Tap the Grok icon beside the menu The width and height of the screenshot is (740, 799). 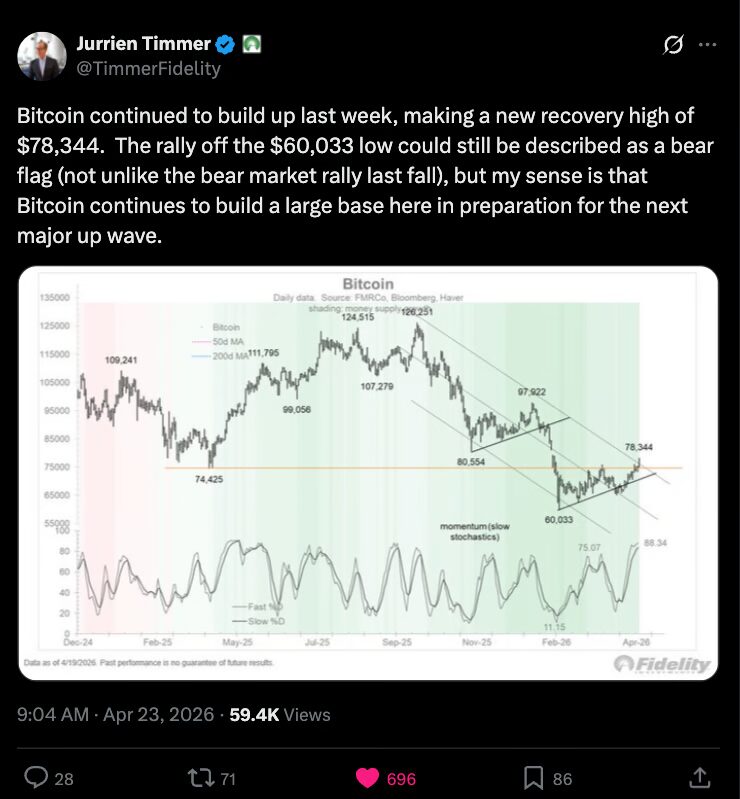point(674,45)
